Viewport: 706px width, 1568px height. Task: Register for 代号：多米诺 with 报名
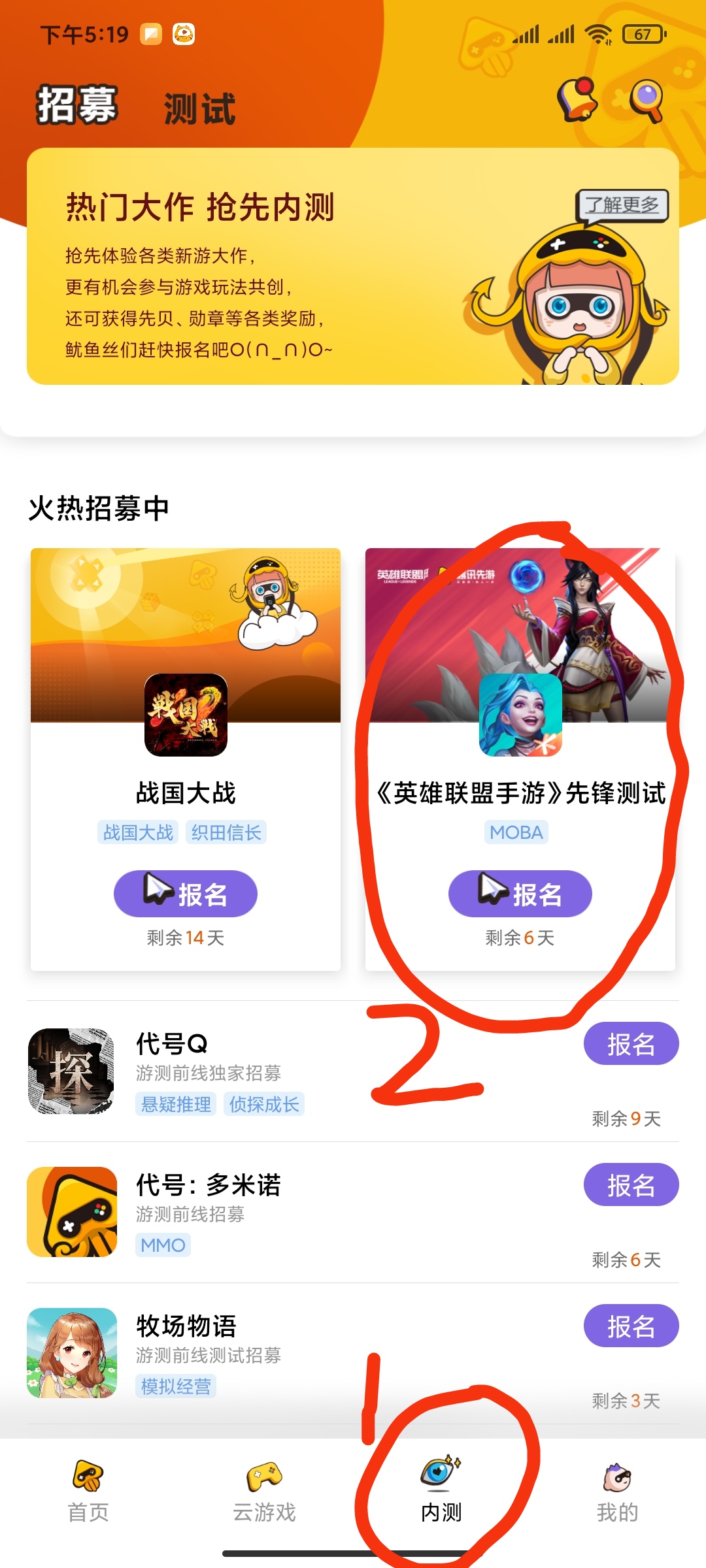(x=631, y=1184)
